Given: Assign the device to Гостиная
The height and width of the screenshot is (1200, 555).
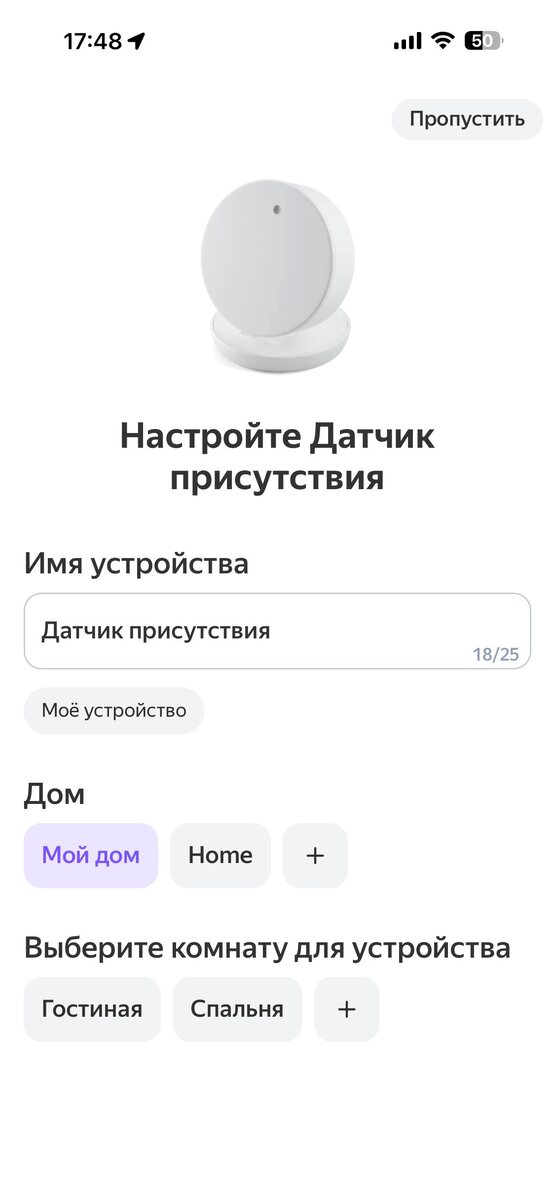Looking at the screenshot, I should pyautogui.click(x=92, y=1009).
